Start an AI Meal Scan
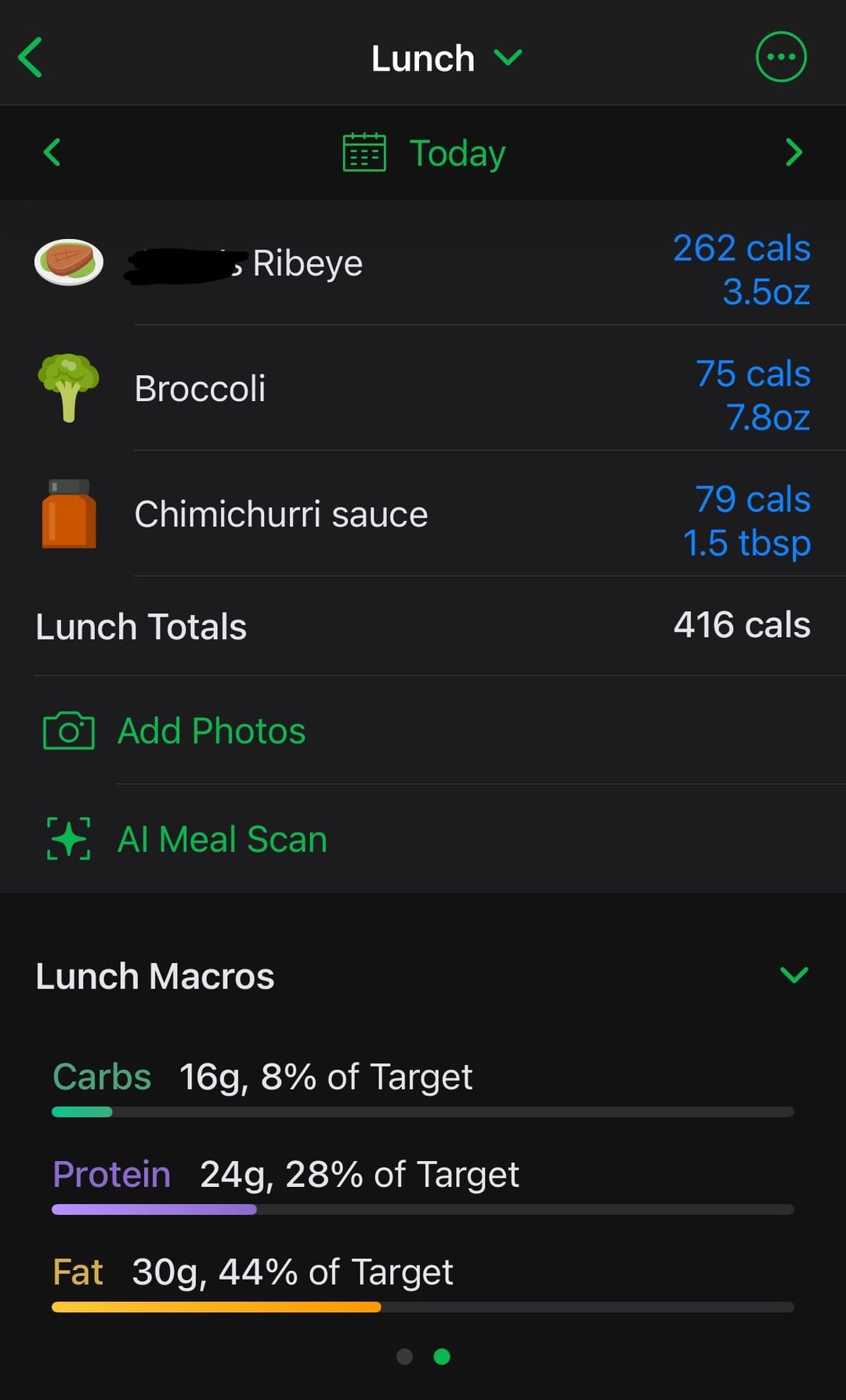The image size is (846, 1400). 423,839
